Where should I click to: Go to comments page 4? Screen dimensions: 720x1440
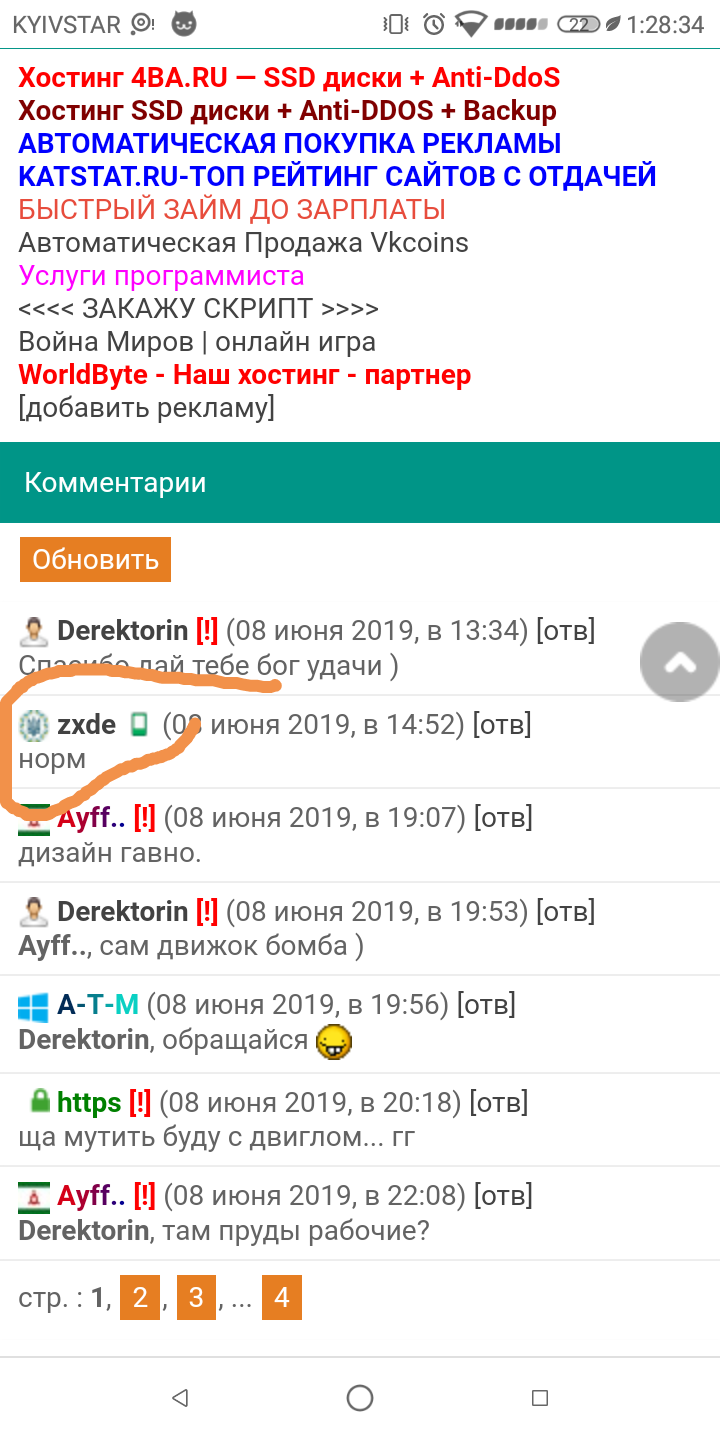(x=281, y=1298)
